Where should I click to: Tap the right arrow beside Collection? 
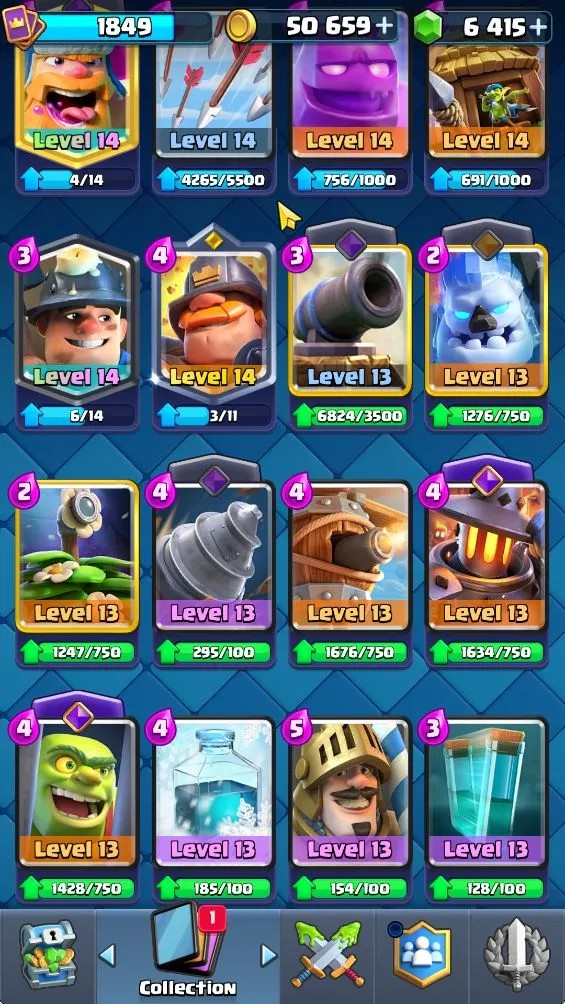(269, 955)
